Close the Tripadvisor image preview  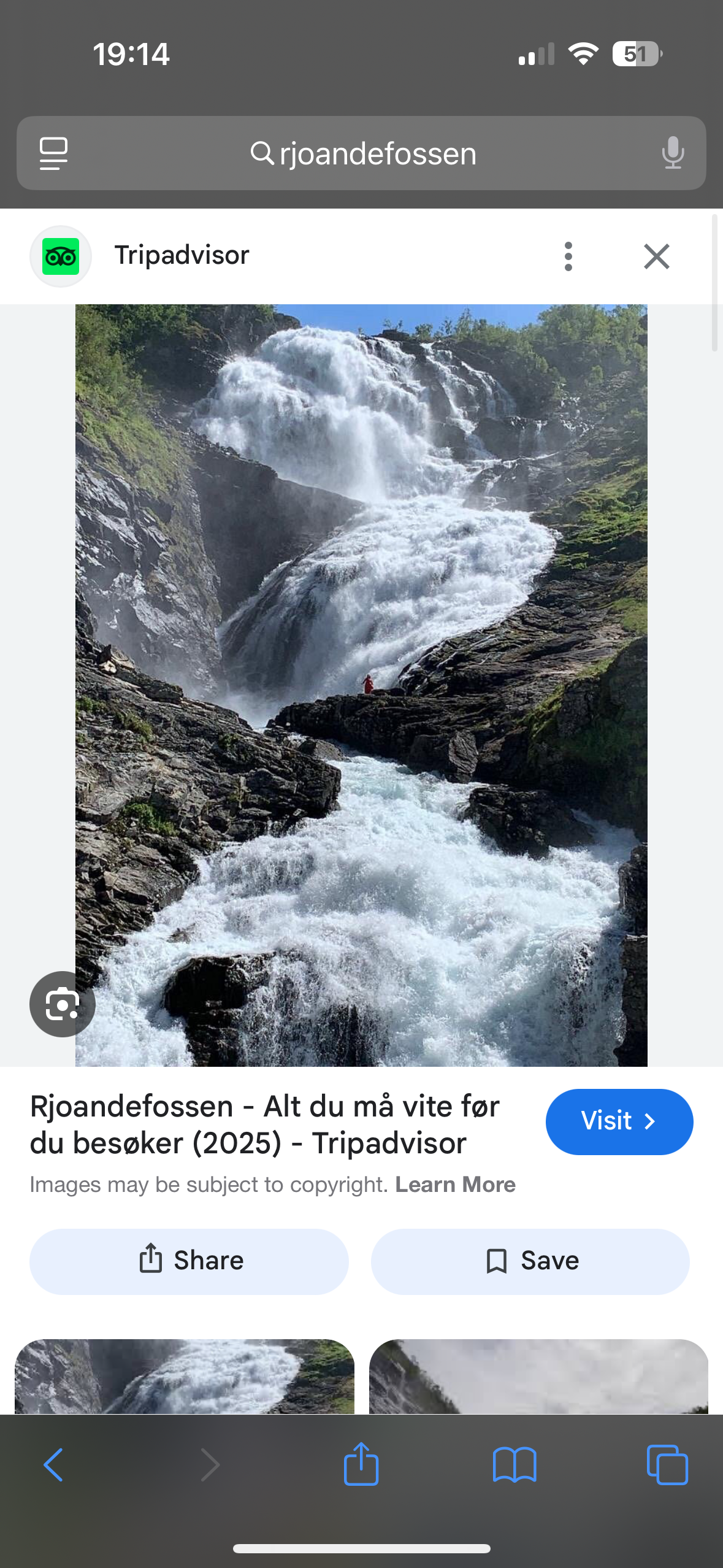(x=657, y=256)
